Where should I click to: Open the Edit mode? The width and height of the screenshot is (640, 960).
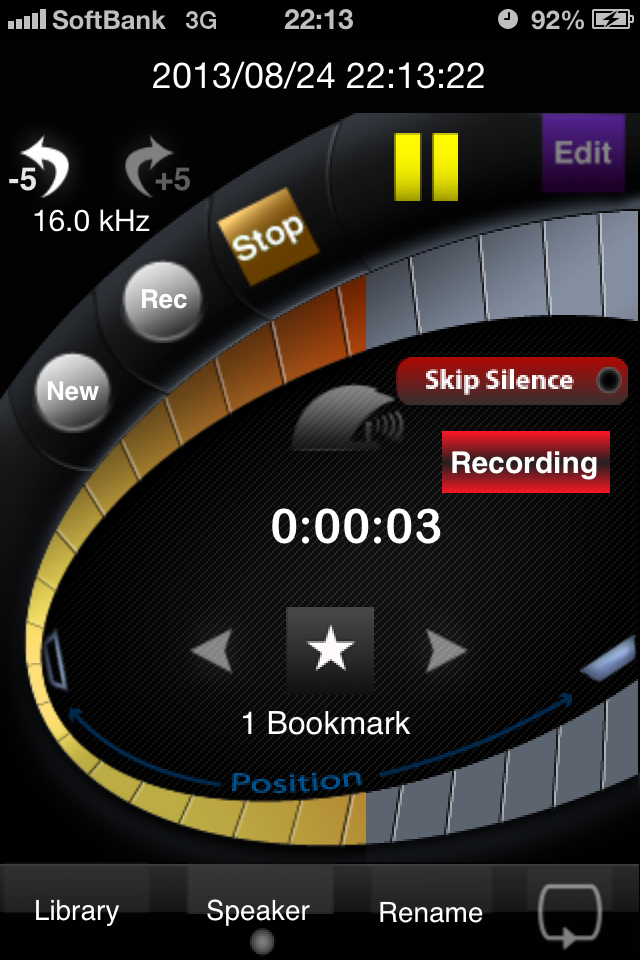pyautogui.click(x=582, y=153)
